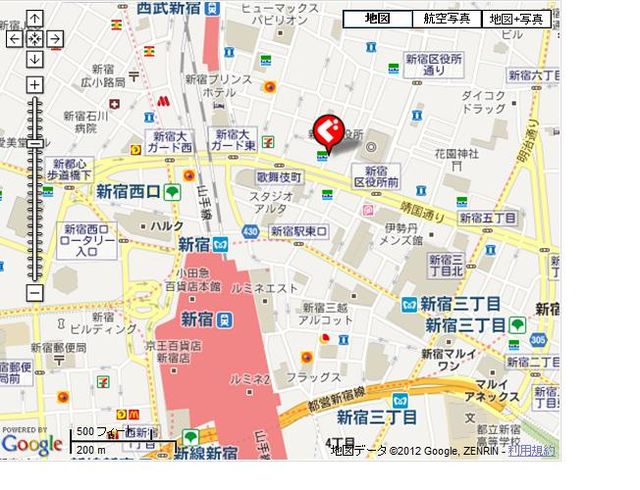640x490 pixels.
Task: Open the 利用規約 terms link
Action: coord(531,451)
